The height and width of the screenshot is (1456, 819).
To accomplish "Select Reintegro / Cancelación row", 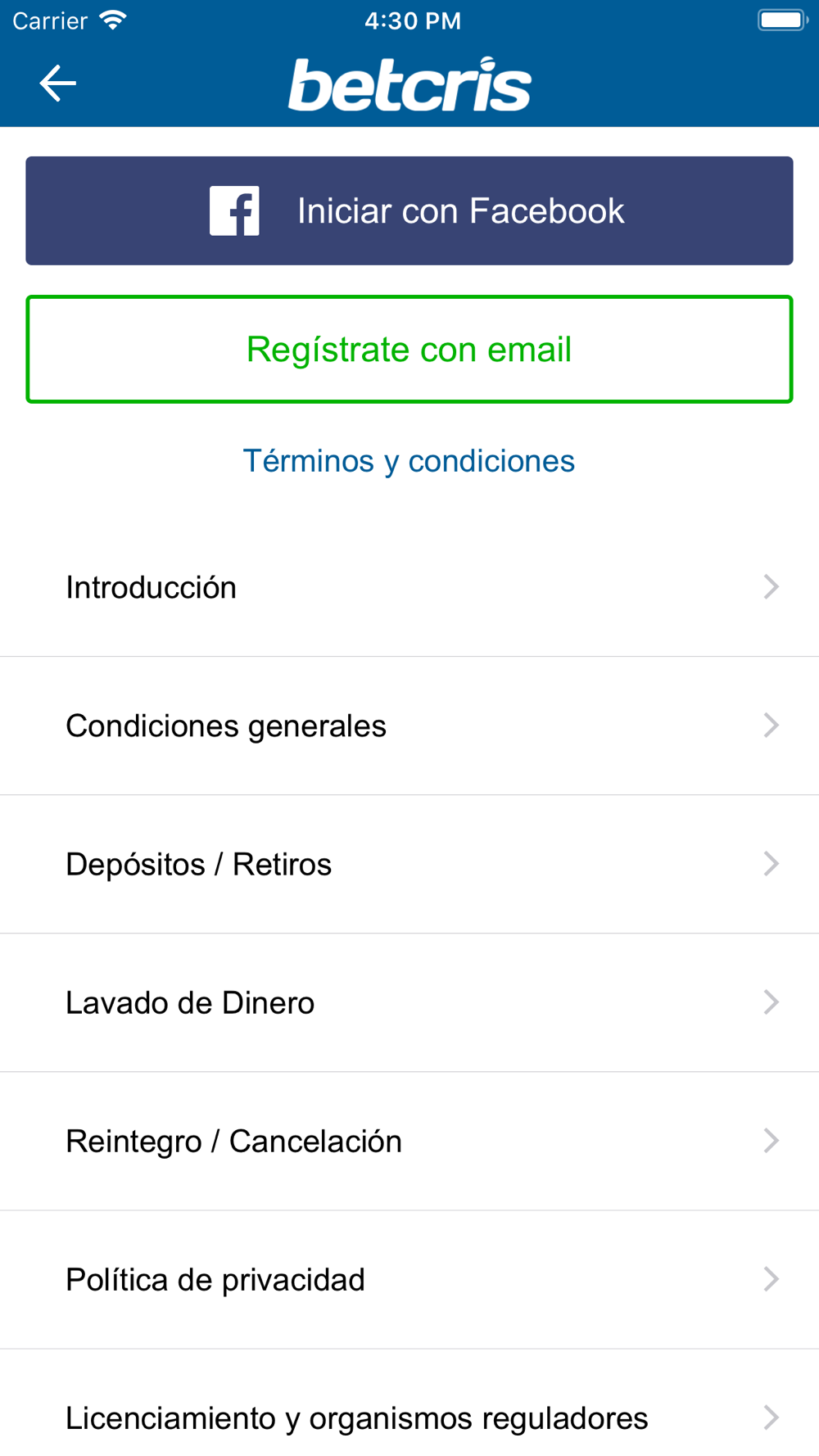I will (409, 1141).
